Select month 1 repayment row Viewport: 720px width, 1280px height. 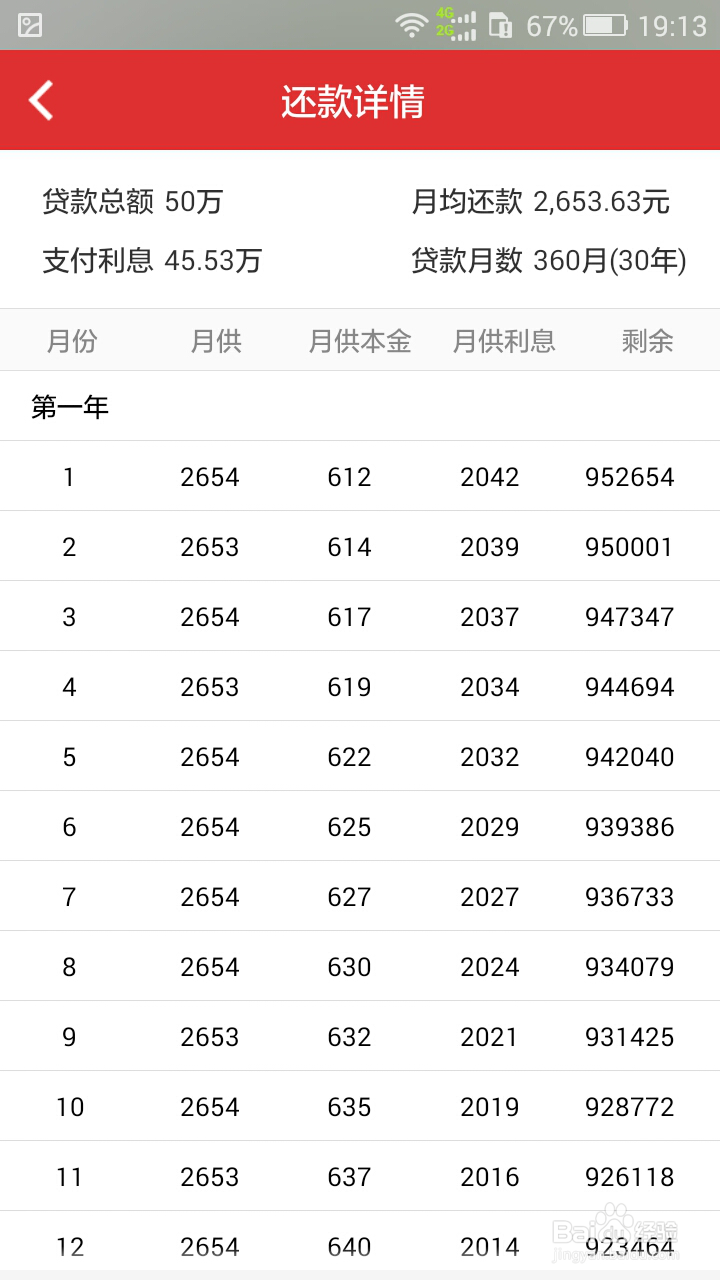[x=360, y=476]
